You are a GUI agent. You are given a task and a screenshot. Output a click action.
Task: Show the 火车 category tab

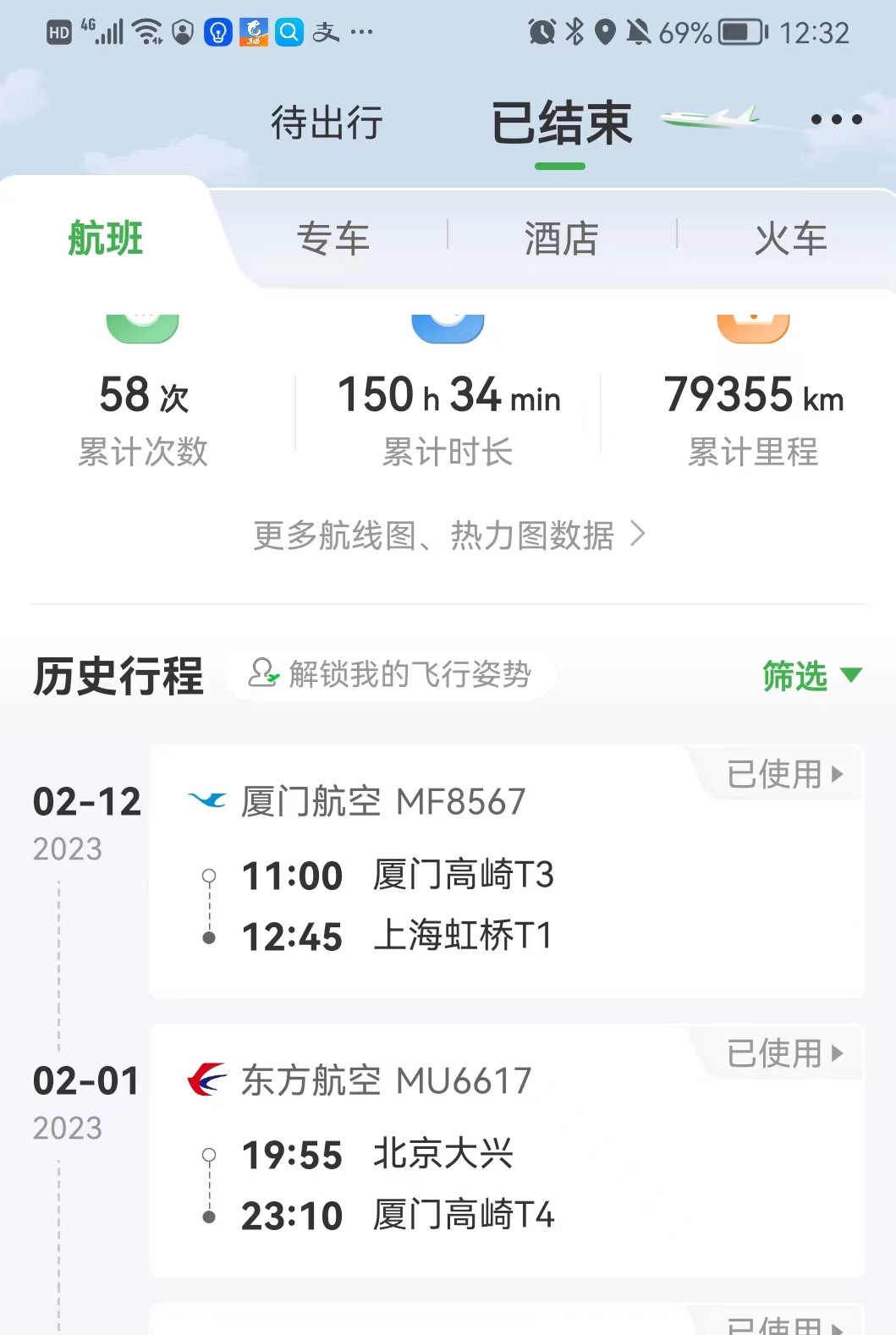point(790,239)
